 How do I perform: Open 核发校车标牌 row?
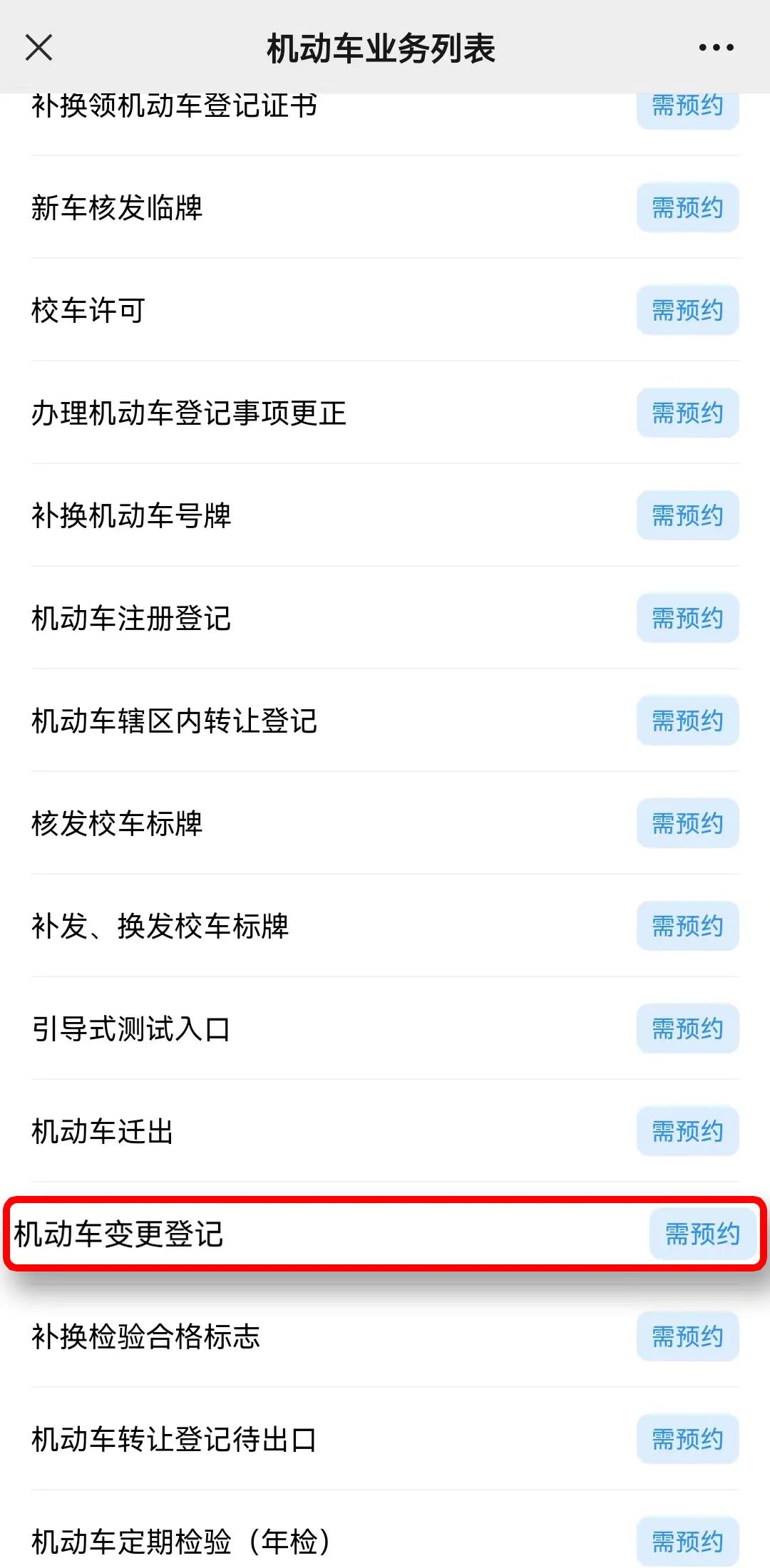385,823
